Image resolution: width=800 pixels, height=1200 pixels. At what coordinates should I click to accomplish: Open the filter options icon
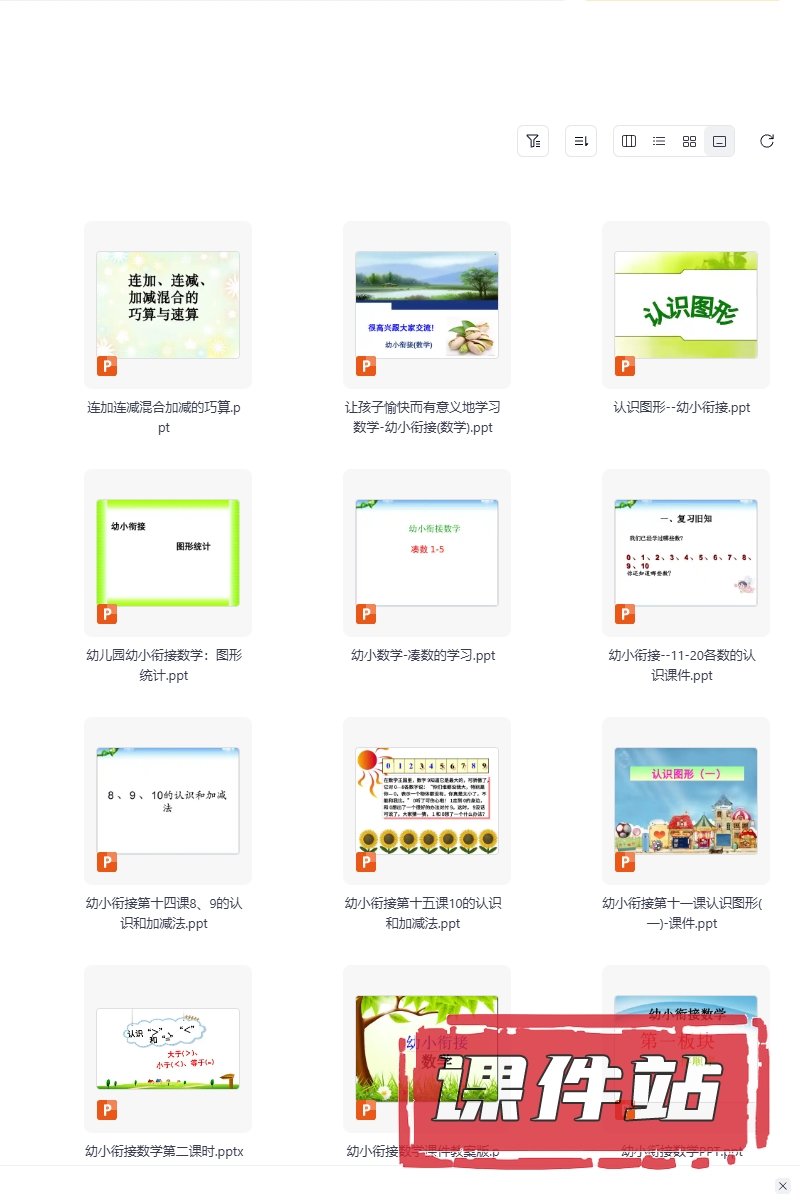533,141
